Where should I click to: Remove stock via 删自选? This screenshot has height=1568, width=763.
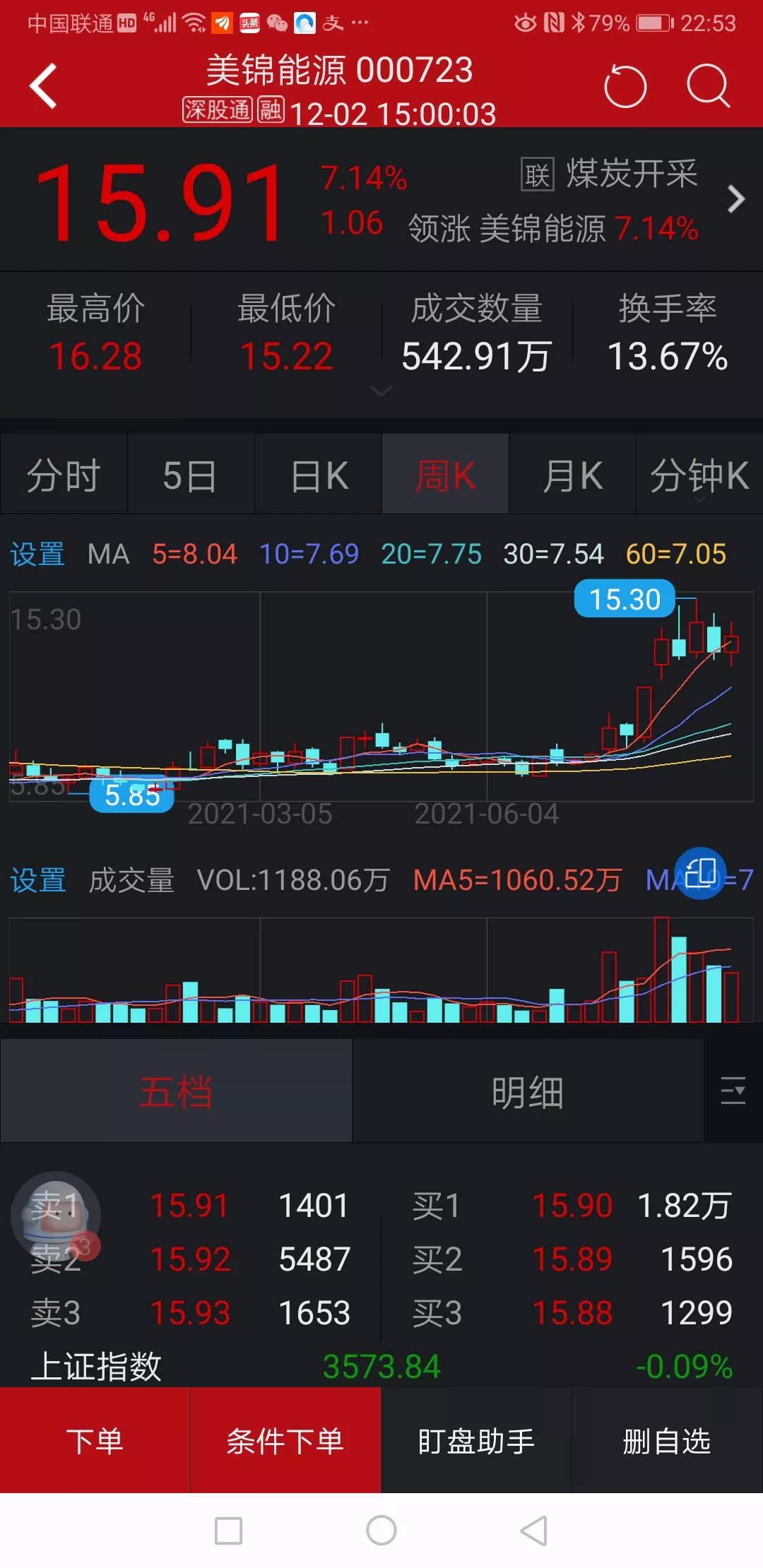click(x=666, y=1441)
